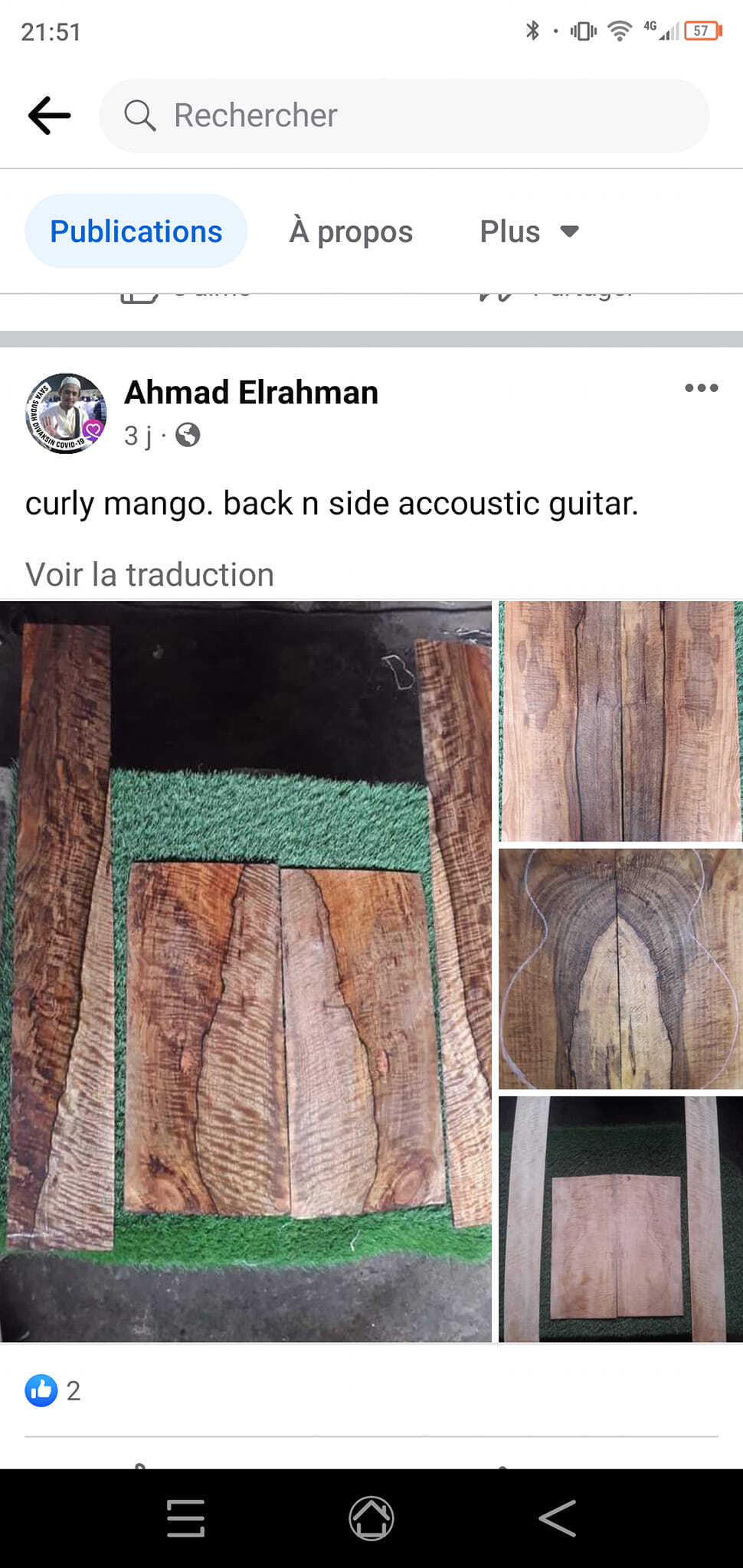Expand the Plus dropdown menu
Image resolution: width=743 pixels, height=1568 pixels.
529,231
